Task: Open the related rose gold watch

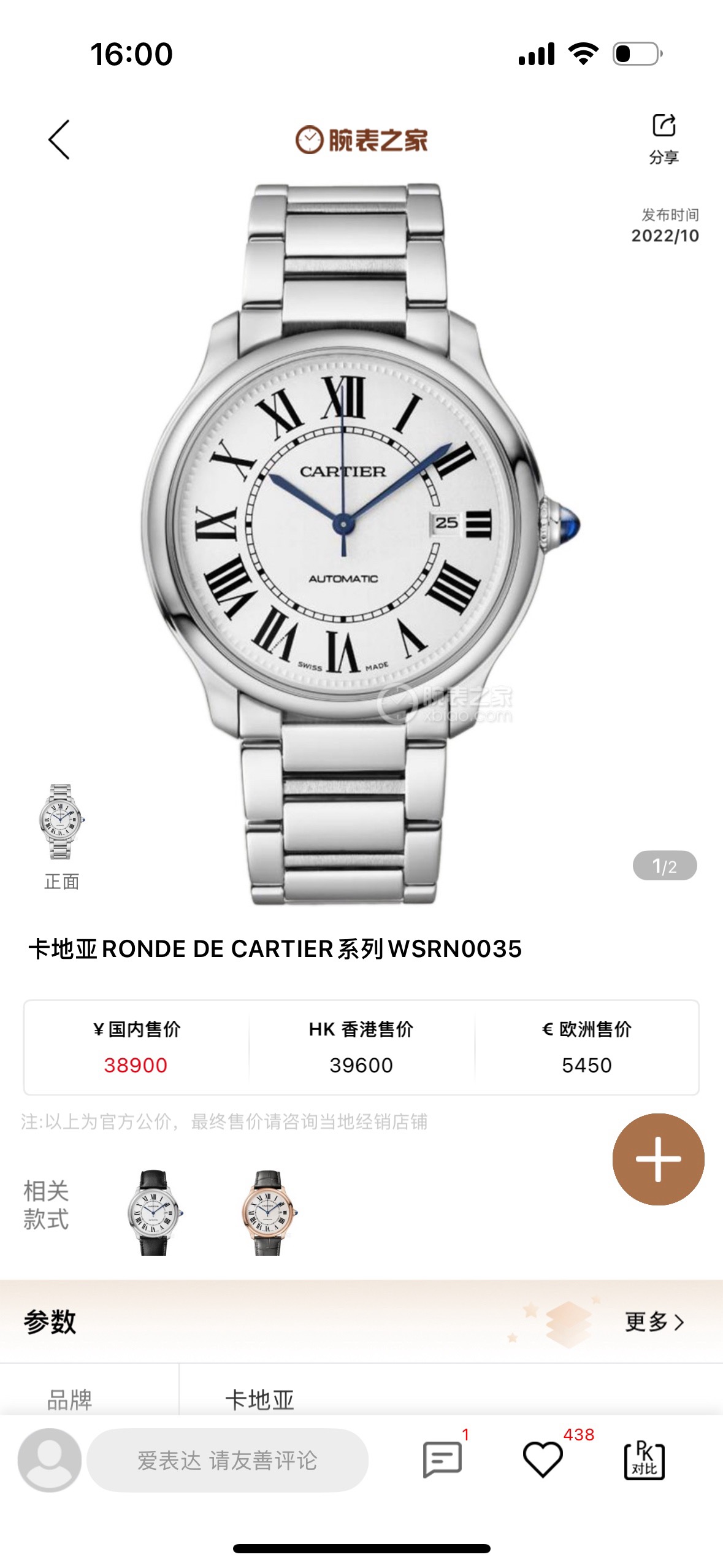Action: [268, 1212]
